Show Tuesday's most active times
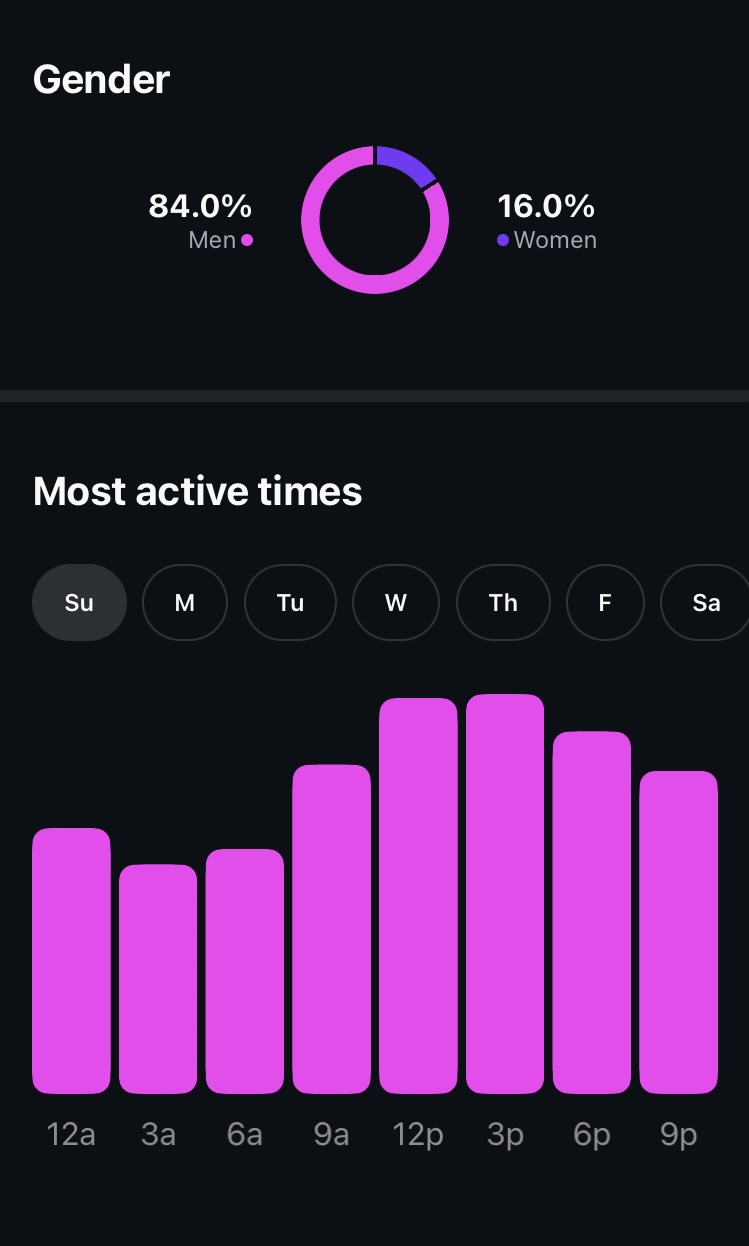 (x=290, y=602)
